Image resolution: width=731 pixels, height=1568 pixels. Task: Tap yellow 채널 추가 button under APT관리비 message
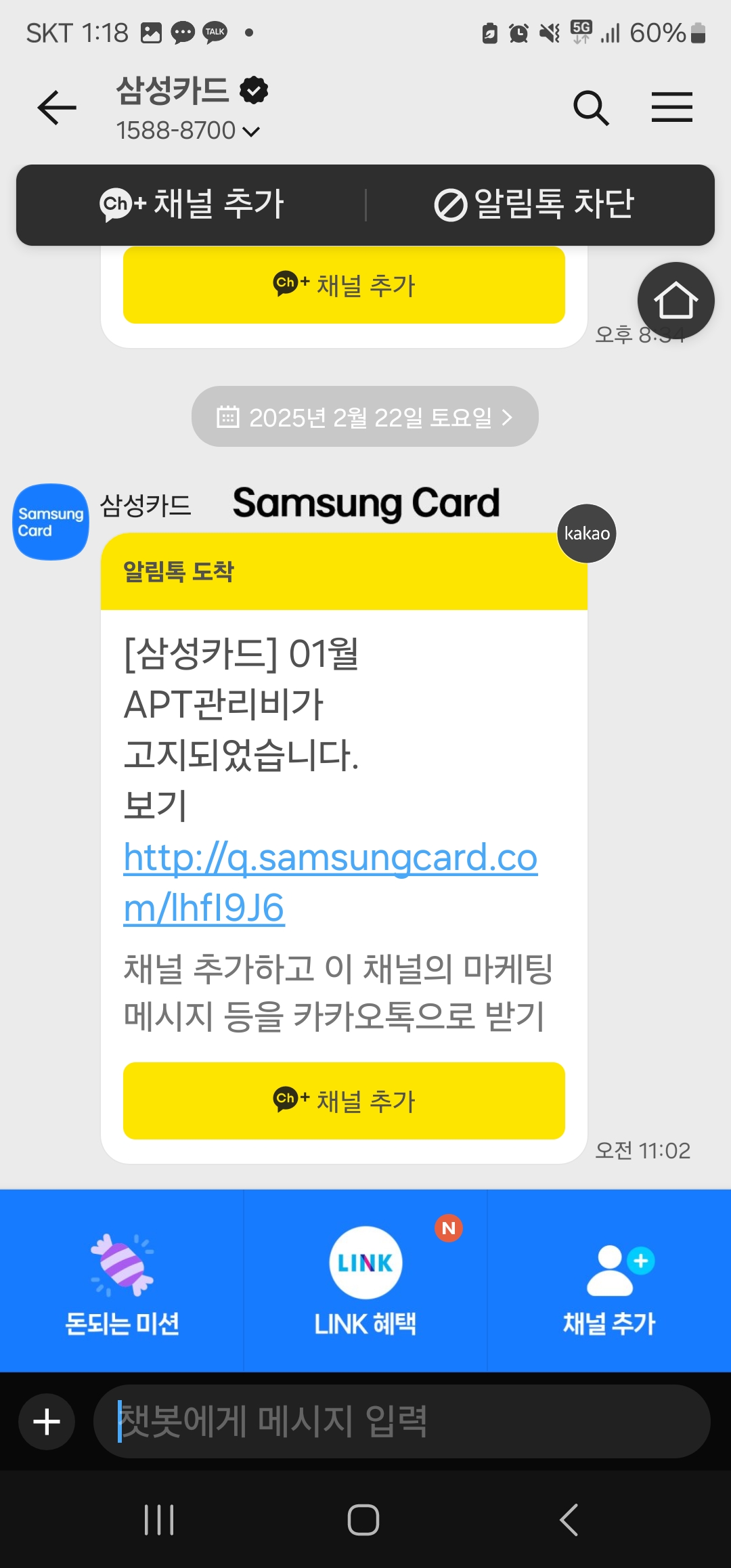tap(344, 1101)
